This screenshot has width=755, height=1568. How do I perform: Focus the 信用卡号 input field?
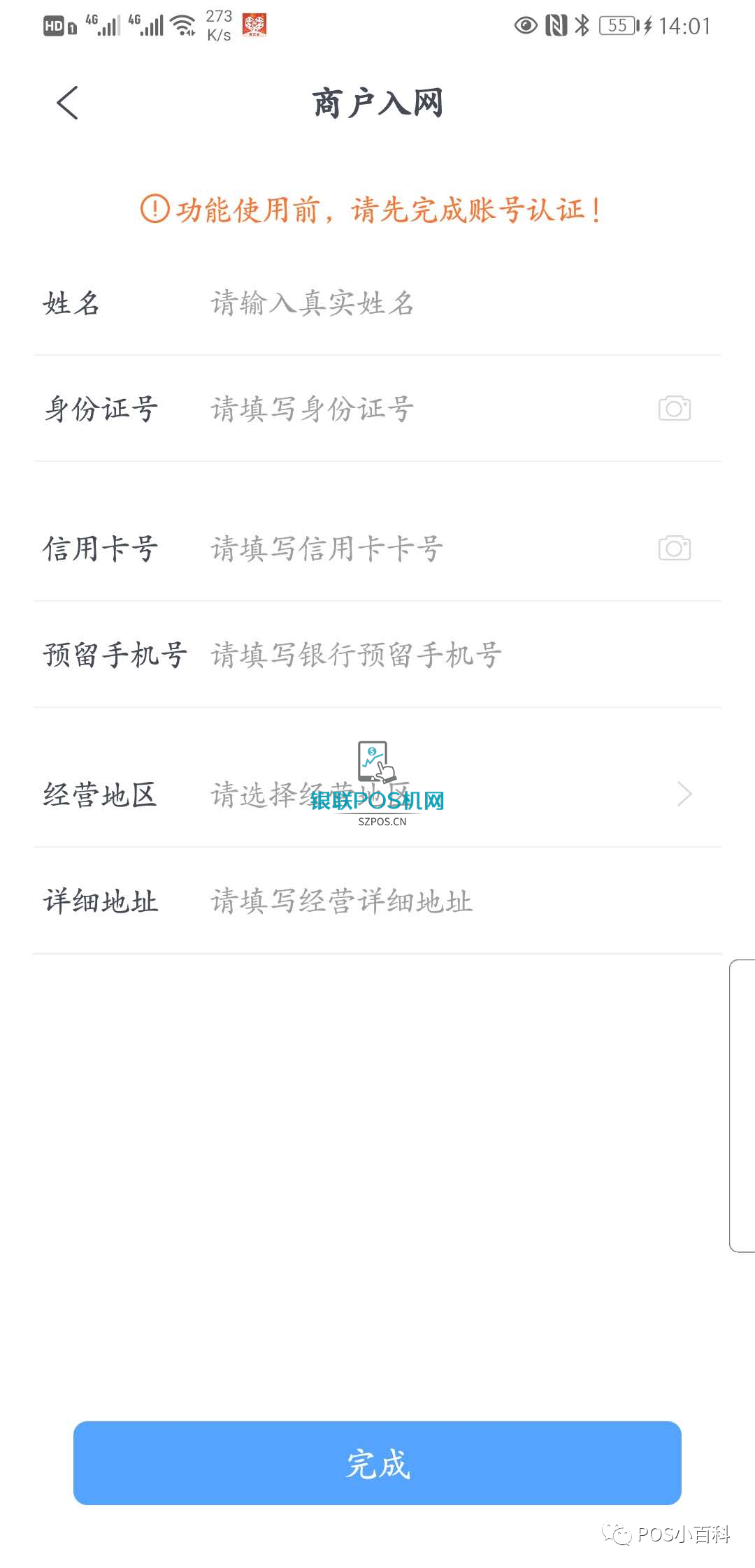tap(426, 549)
